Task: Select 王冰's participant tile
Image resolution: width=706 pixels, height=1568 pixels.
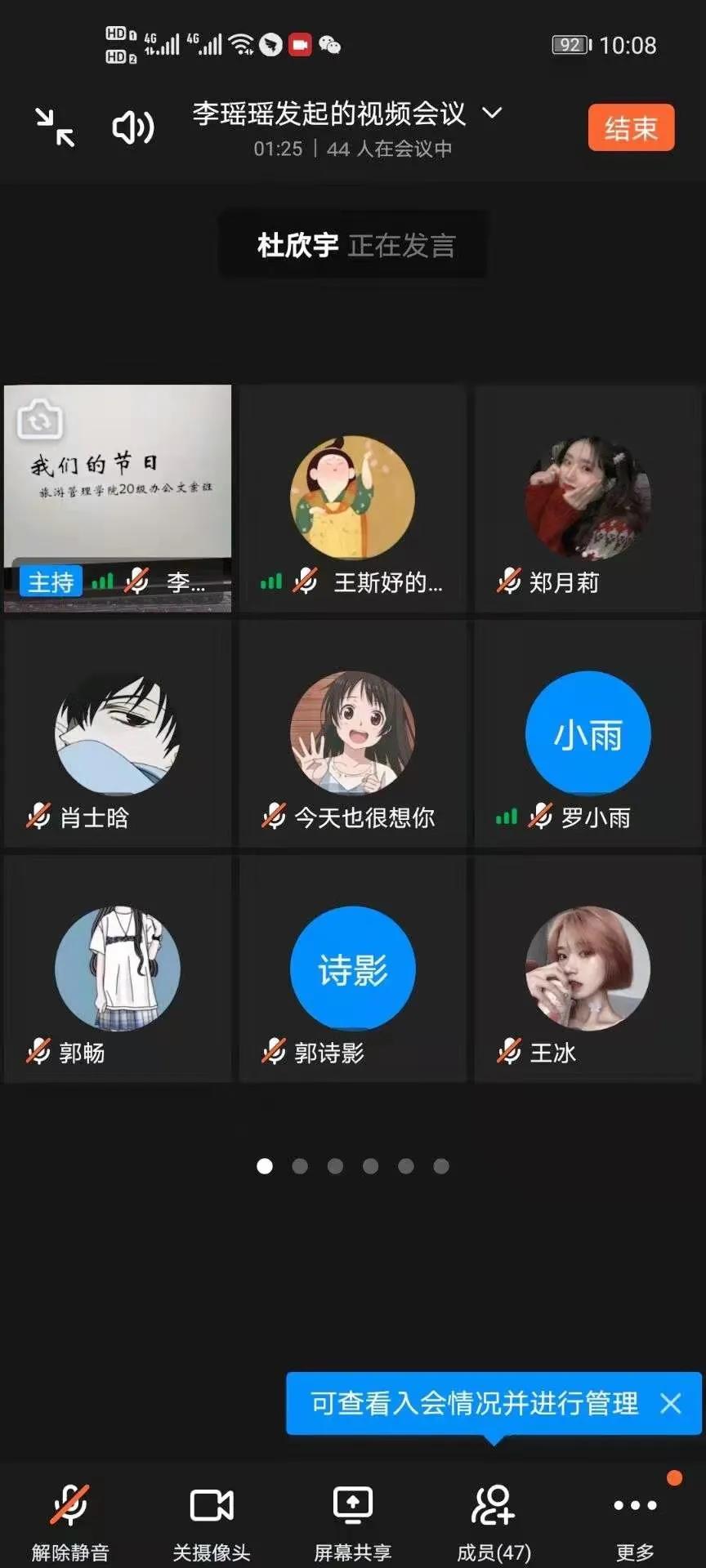Action: pyautogui.click(x=588, y=969)
